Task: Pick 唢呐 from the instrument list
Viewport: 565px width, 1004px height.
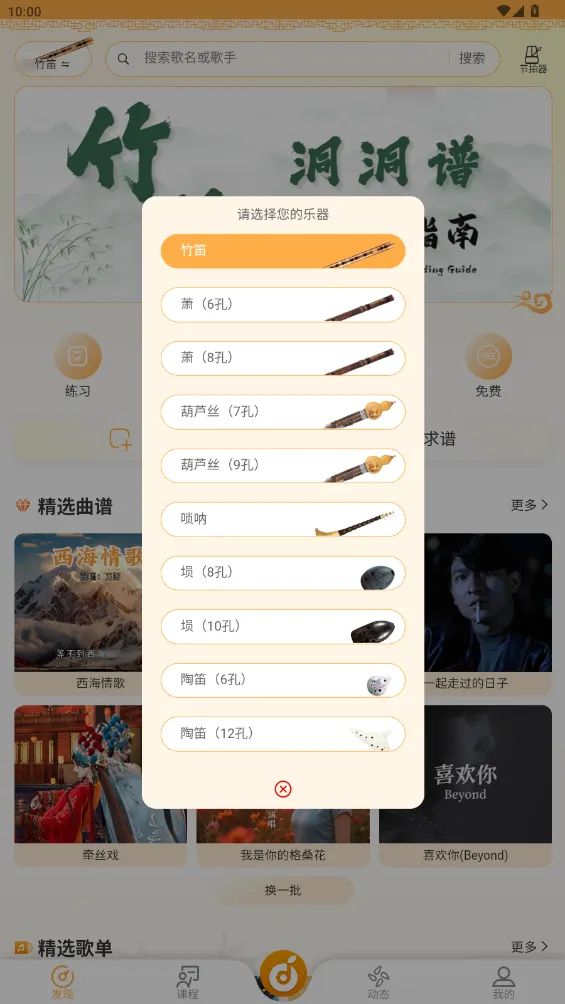Action: click(282, 519)
